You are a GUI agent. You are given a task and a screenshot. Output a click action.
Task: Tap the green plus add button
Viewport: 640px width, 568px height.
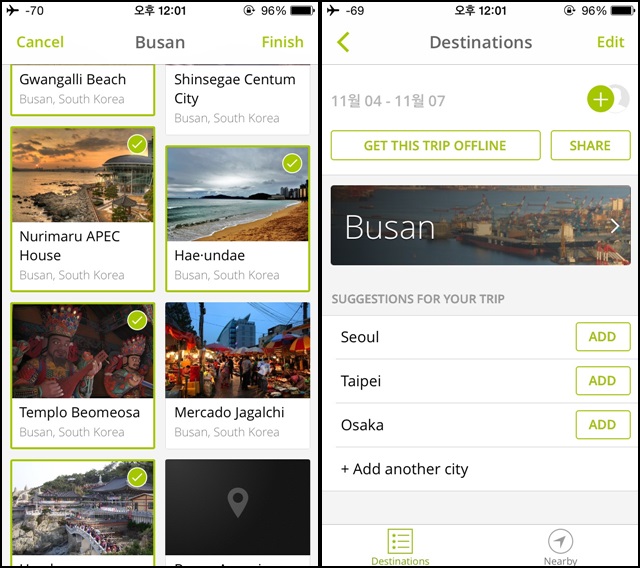(x=600, y=99)
